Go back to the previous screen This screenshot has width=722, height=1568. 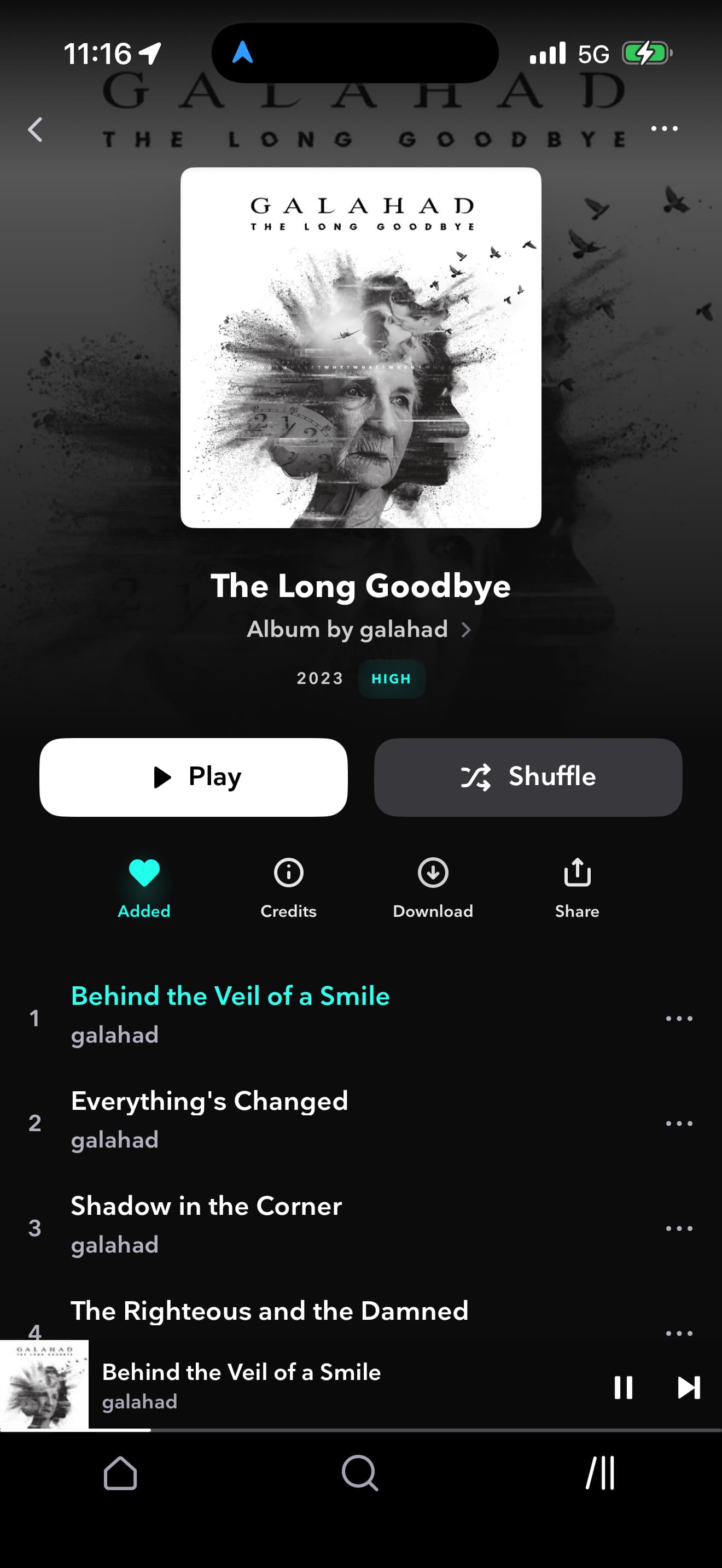click(36, 130)
